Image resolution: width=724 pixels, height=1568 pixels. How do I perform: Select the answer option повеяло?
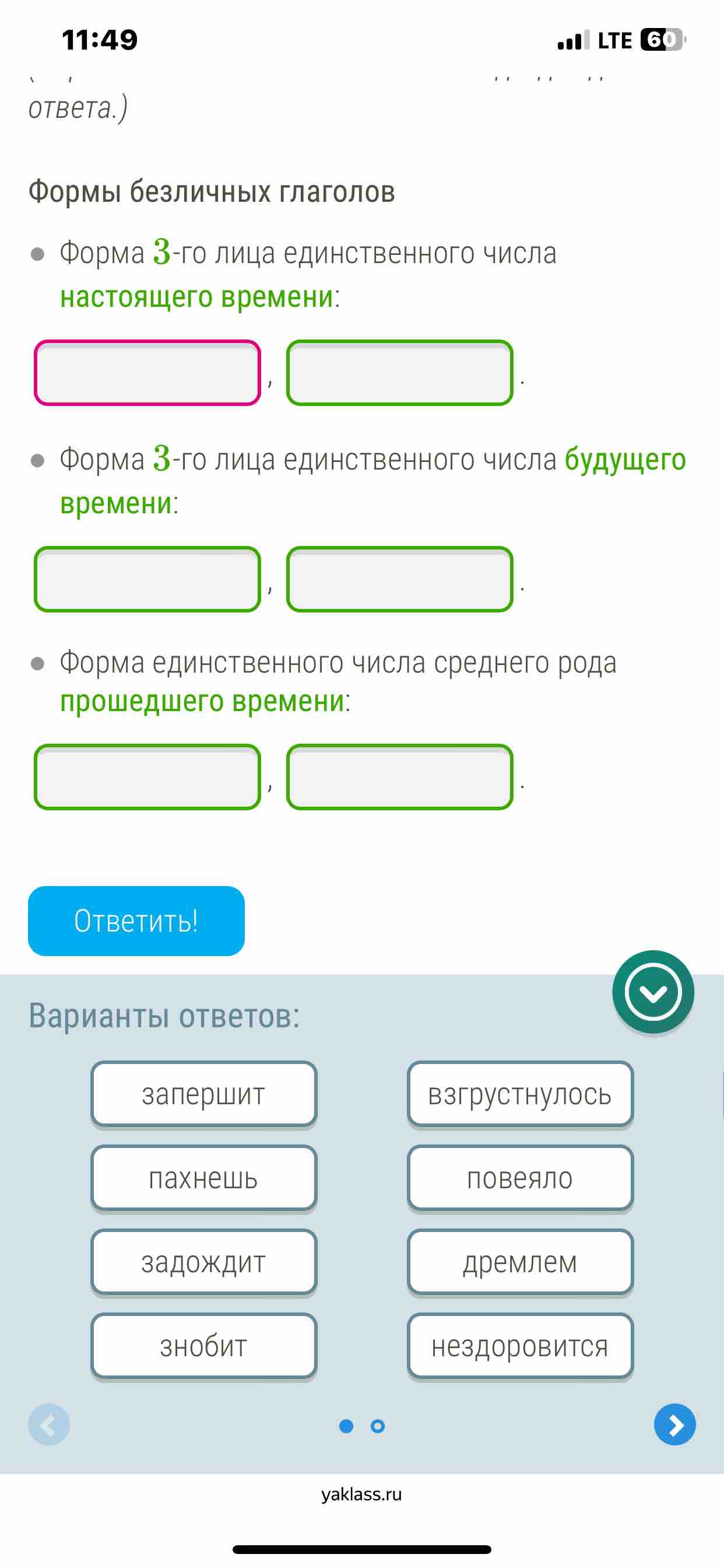click(x=520, y=1178)
